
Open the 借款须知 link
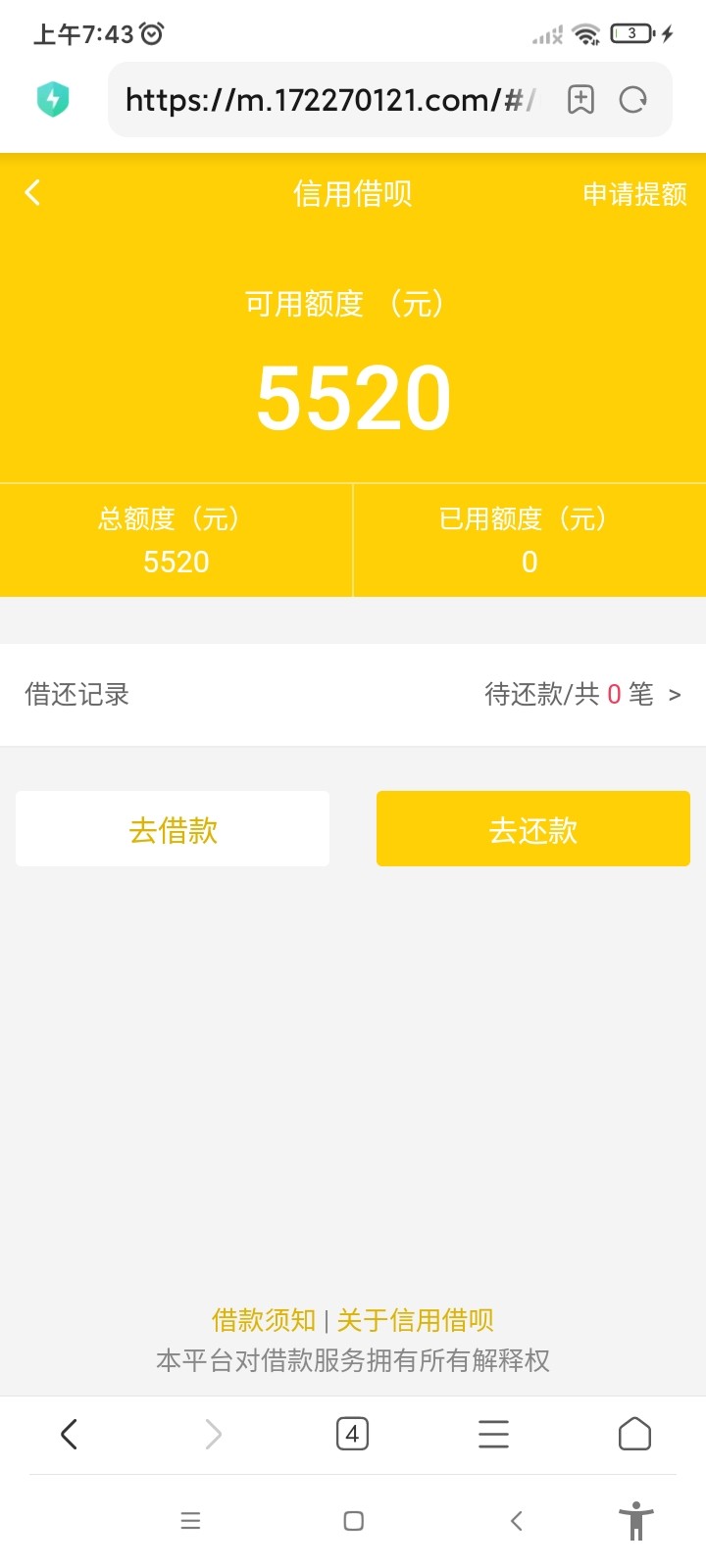coord(264,1320)
